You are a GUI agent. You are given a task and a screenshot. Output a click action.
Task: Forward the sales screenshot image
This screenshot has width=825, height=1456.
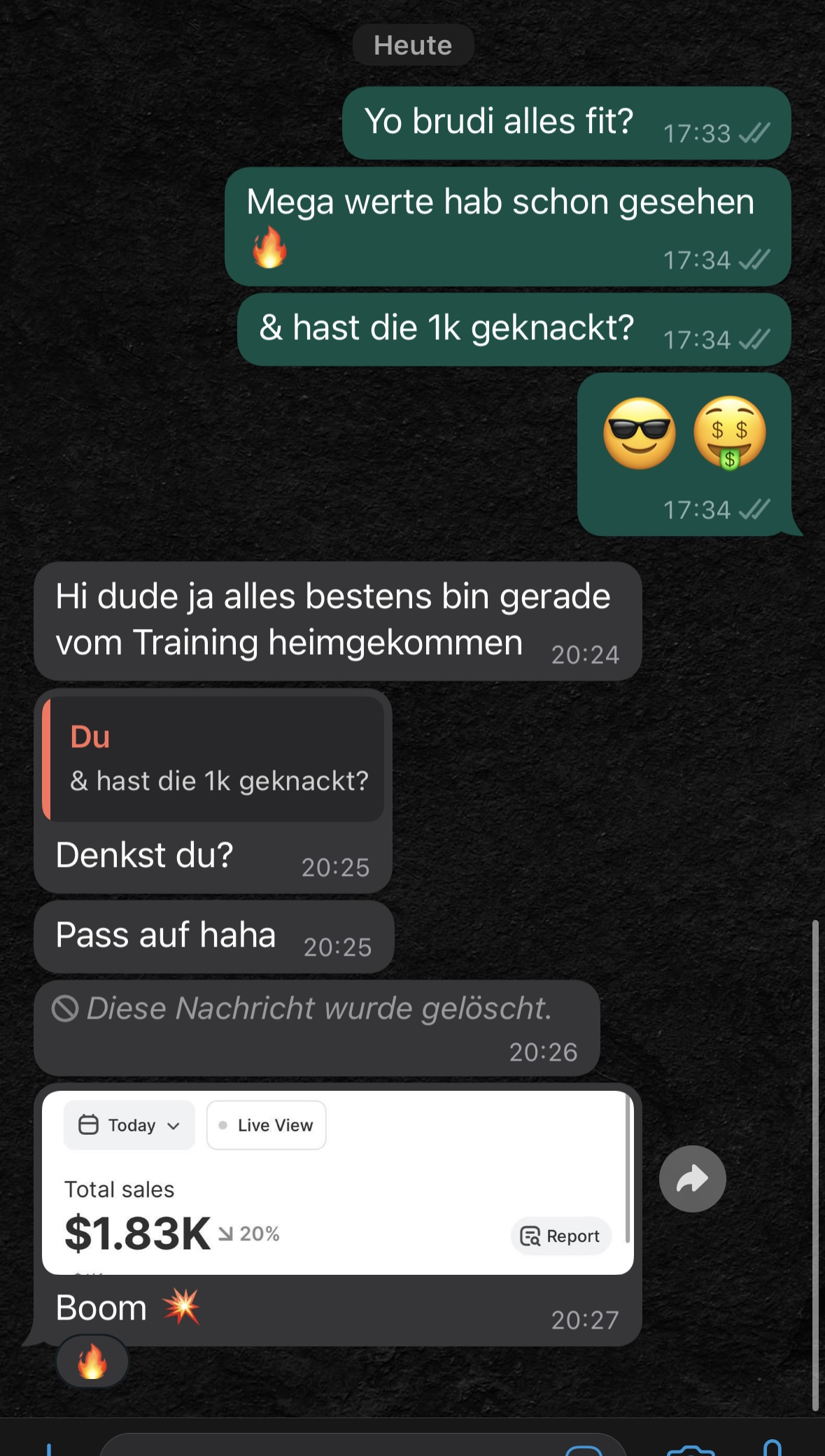pos(692,1179)
